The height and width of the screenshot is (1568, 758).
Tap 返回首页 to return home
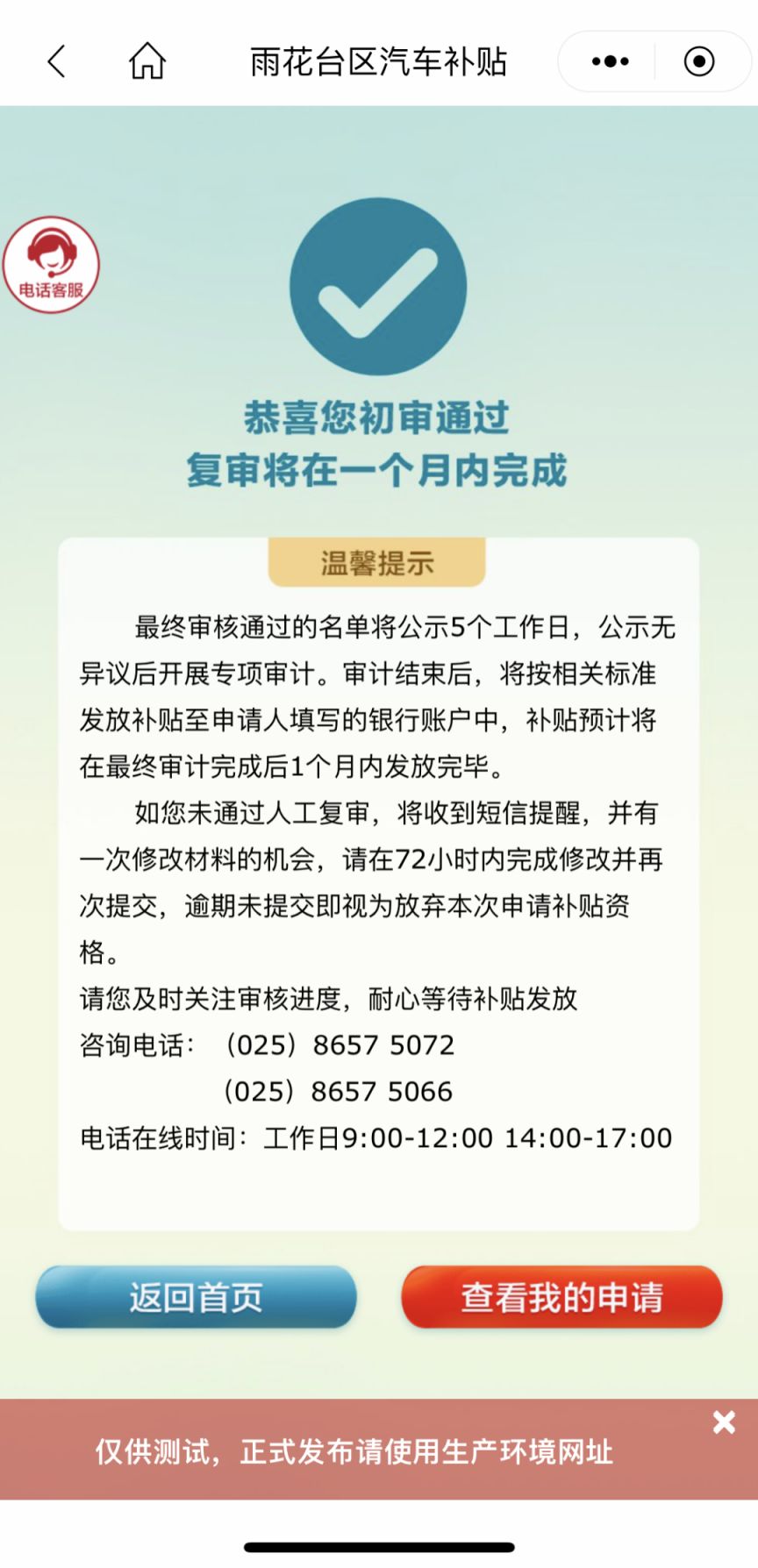(196, 1296)
